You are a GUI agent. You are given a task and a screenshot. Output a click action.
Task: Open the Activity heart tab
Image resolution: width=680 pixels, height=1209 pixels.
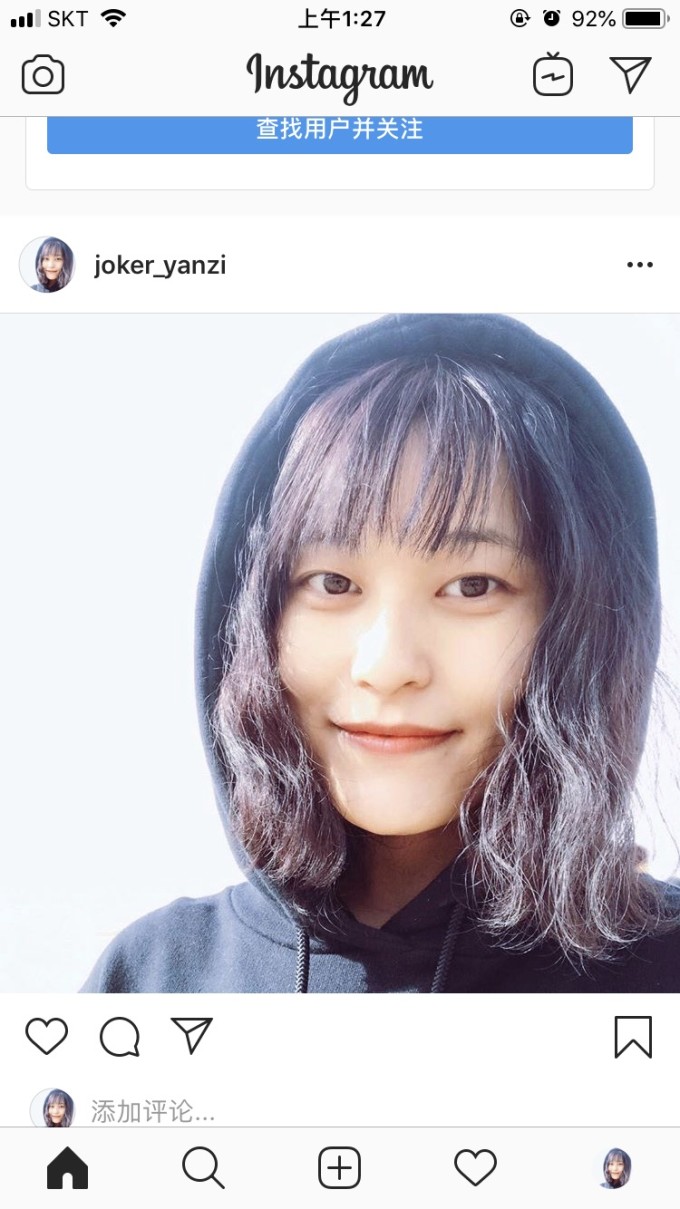475,1167
